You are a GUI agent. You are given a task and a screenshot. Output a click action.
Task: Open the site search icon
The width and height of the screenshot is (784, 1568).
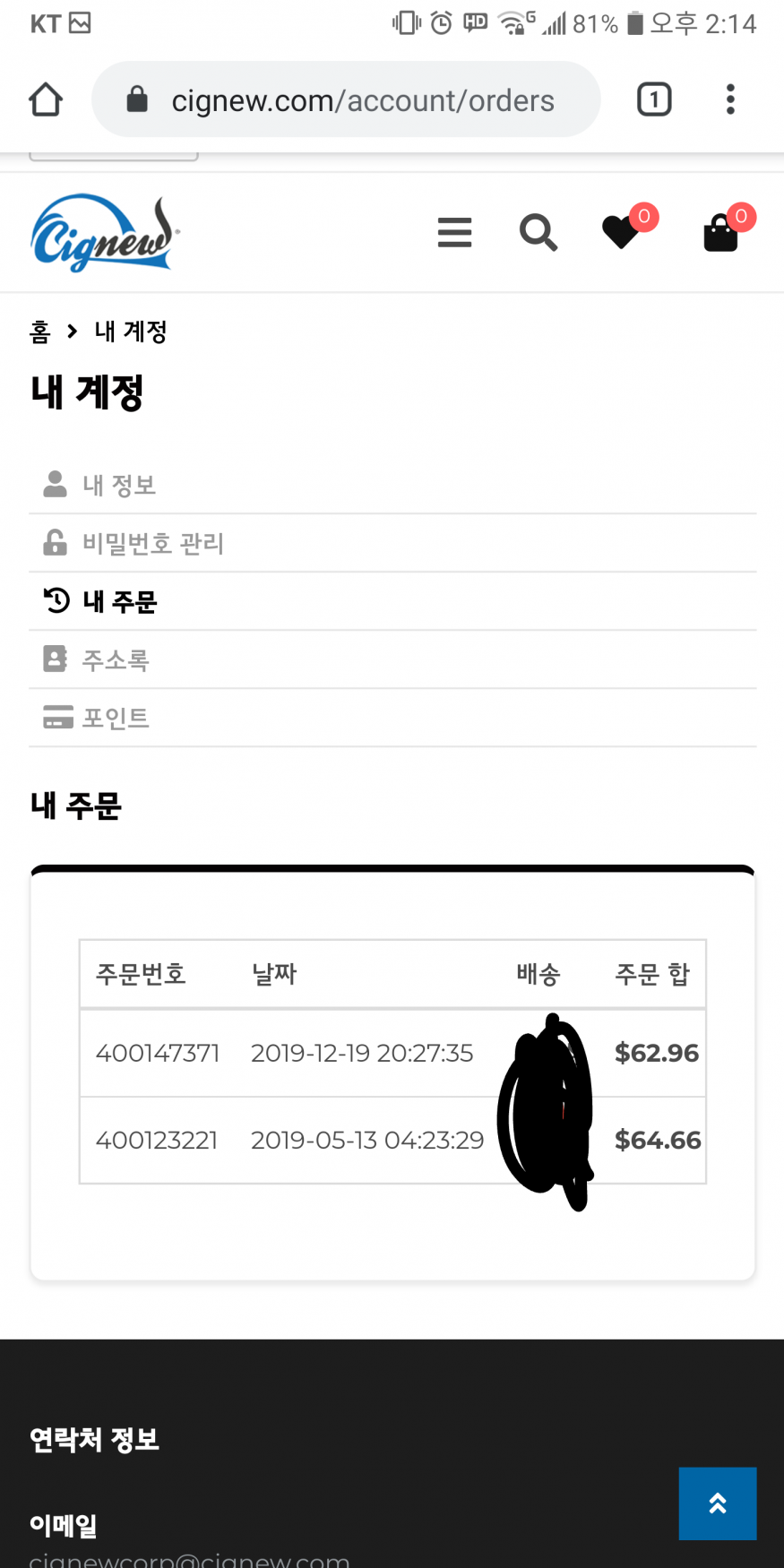coord(538,233)
